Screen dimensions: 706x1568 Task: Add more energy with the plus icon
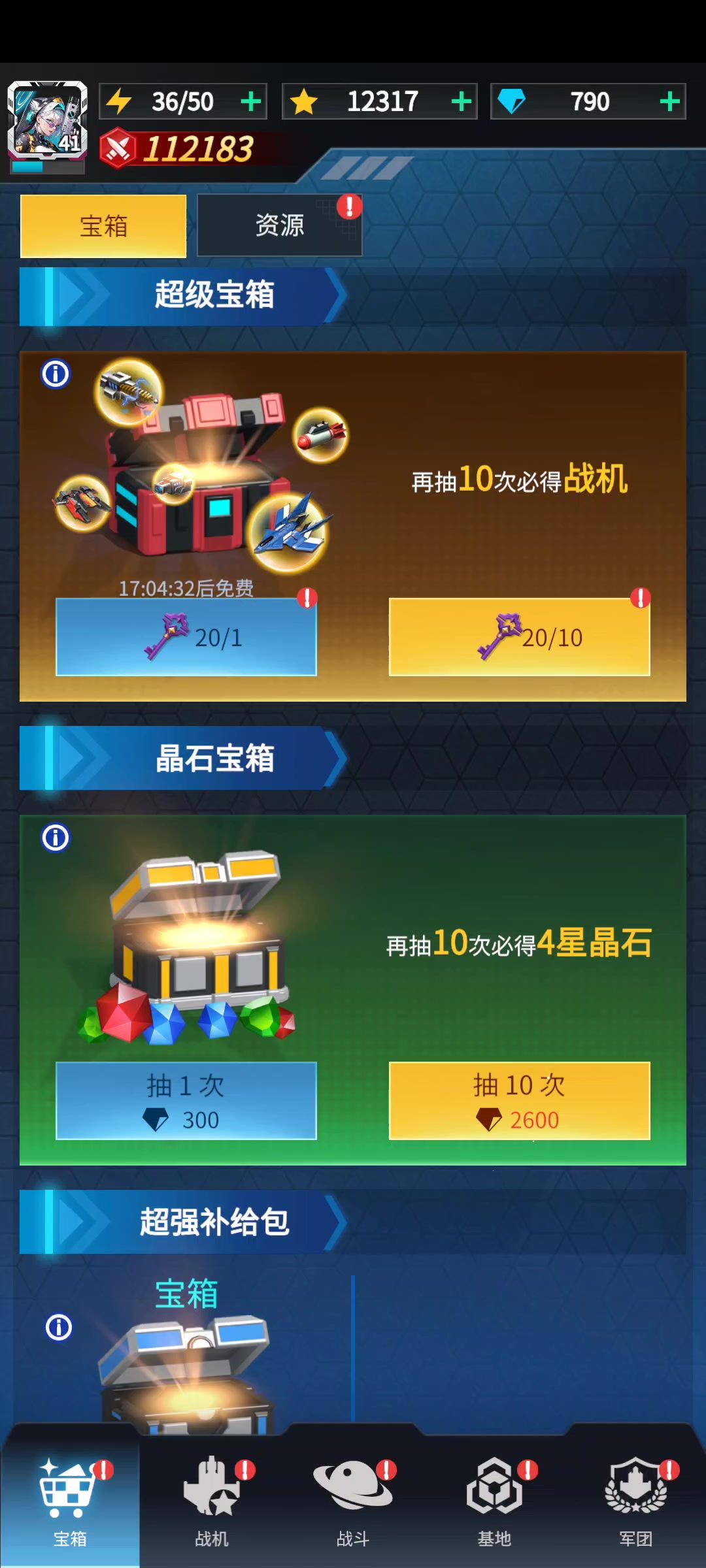pos(251,102)
